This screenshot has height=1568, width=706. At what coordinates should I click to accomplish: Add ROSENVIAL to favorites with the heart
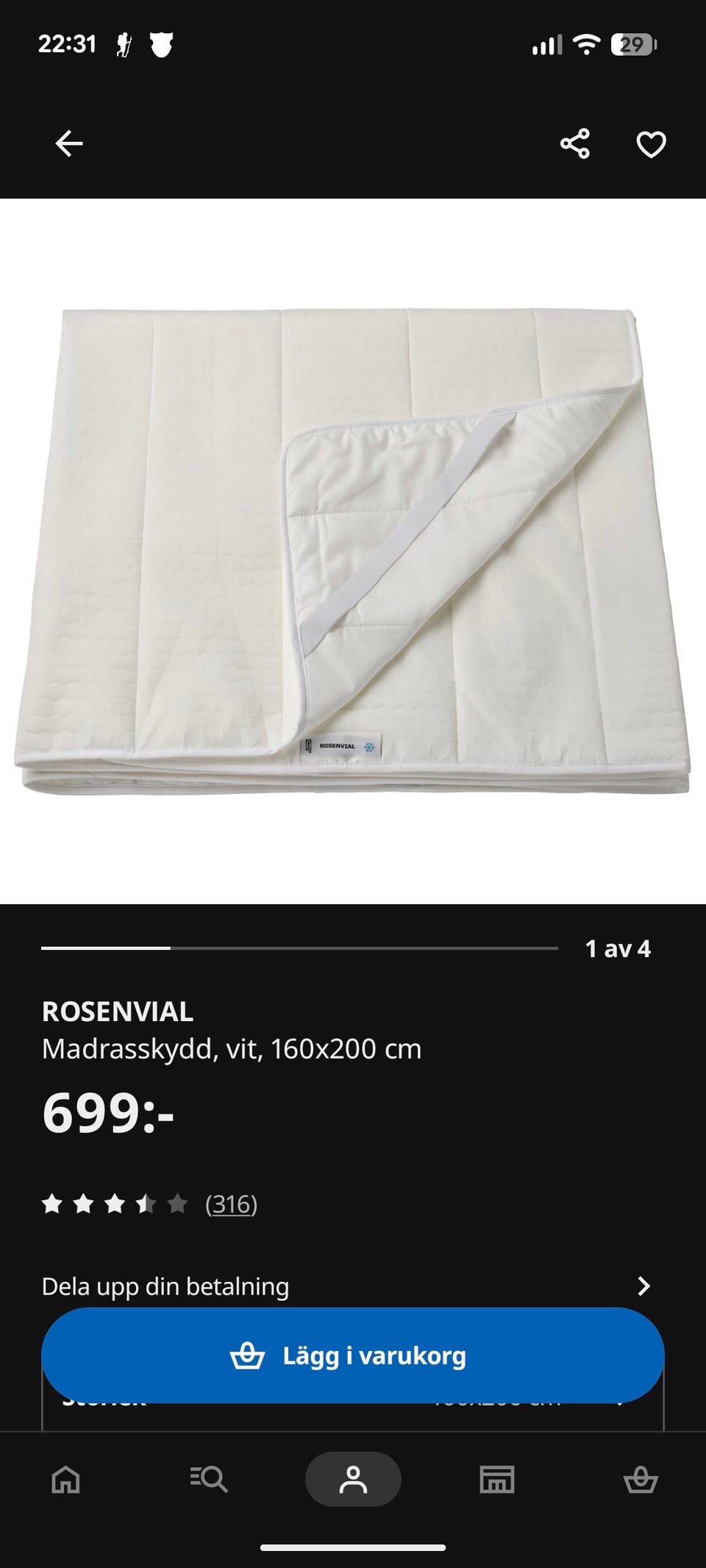651,144
